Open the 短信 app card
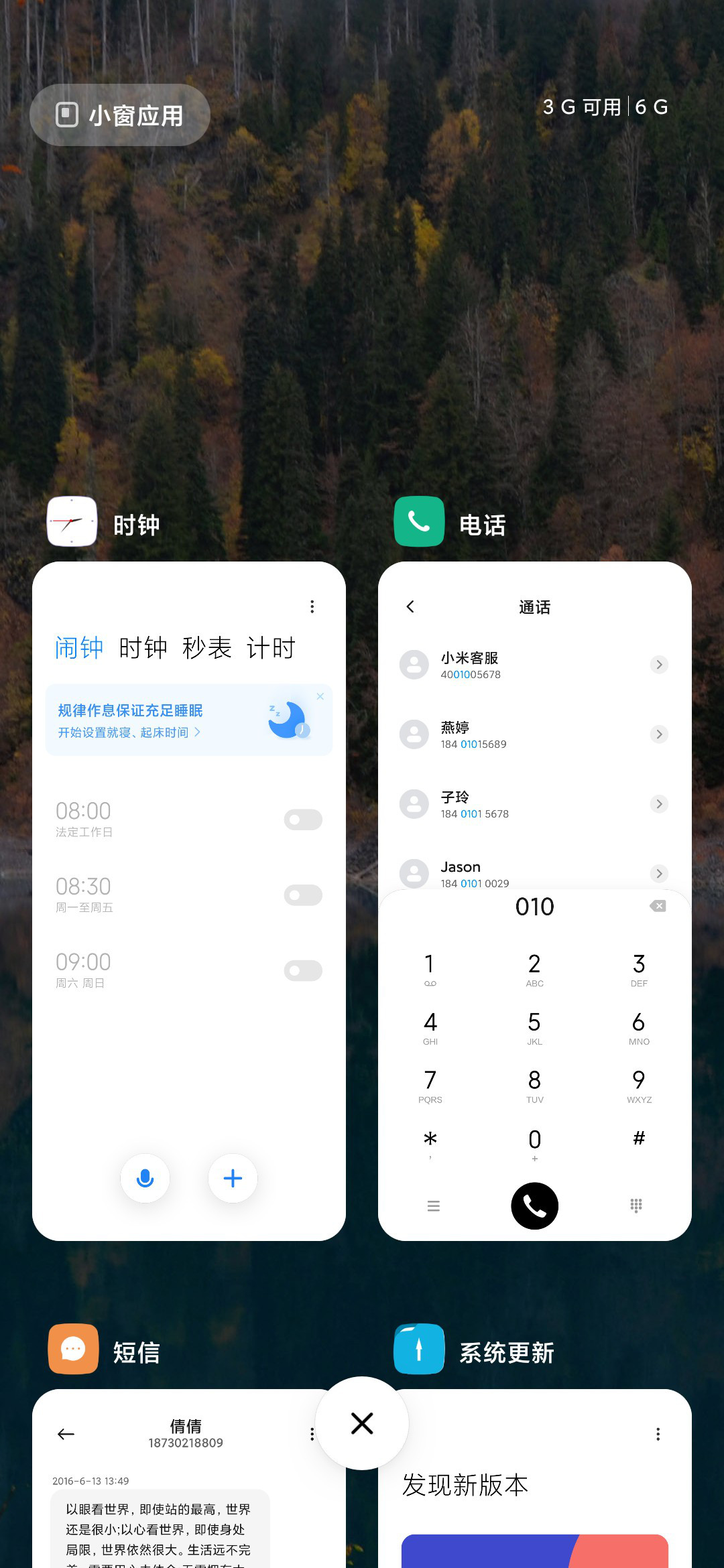The width and height of the screenshot is (724, 1568). click(189, 1478)
